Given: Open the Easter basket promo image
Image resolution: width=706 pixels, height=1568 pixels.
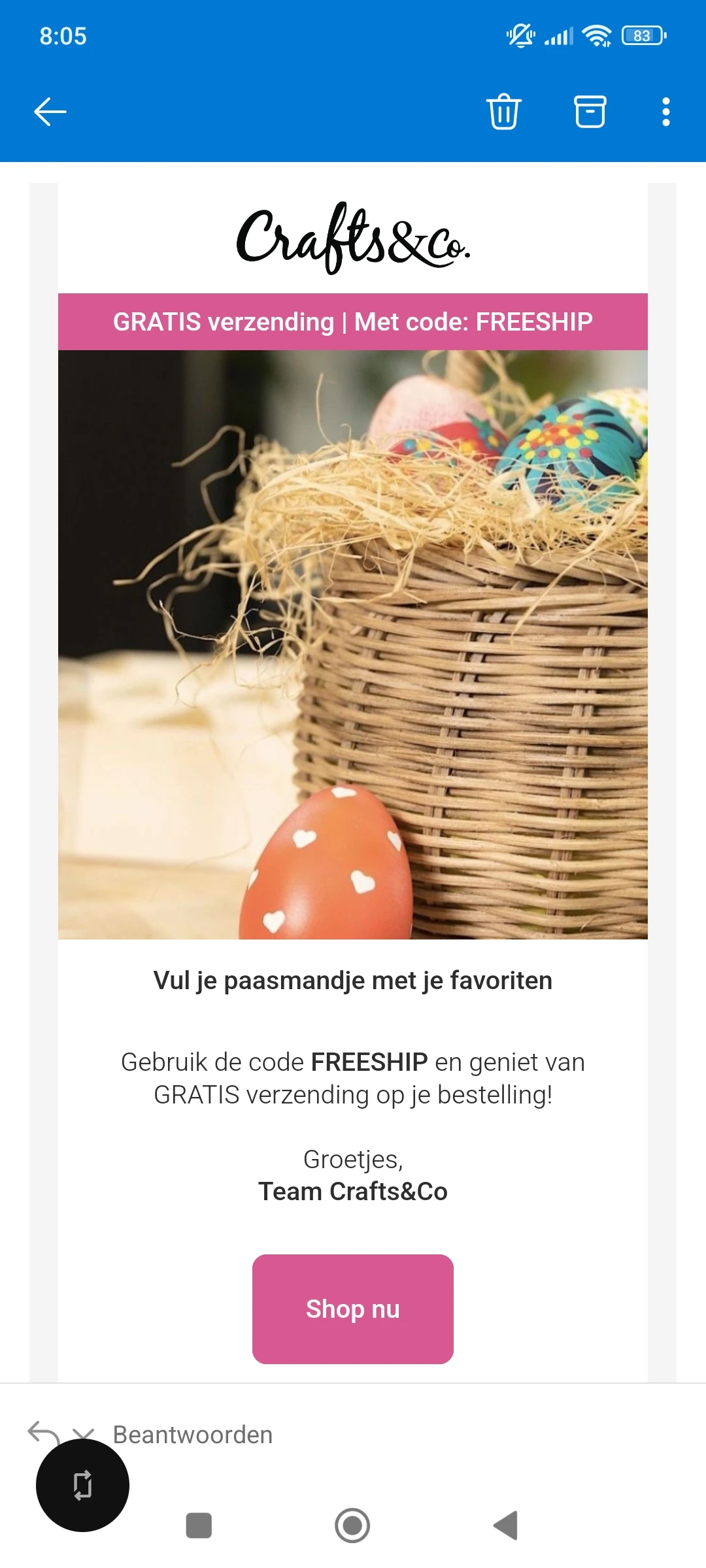Looking at the screenshot, I should (353, 644).
